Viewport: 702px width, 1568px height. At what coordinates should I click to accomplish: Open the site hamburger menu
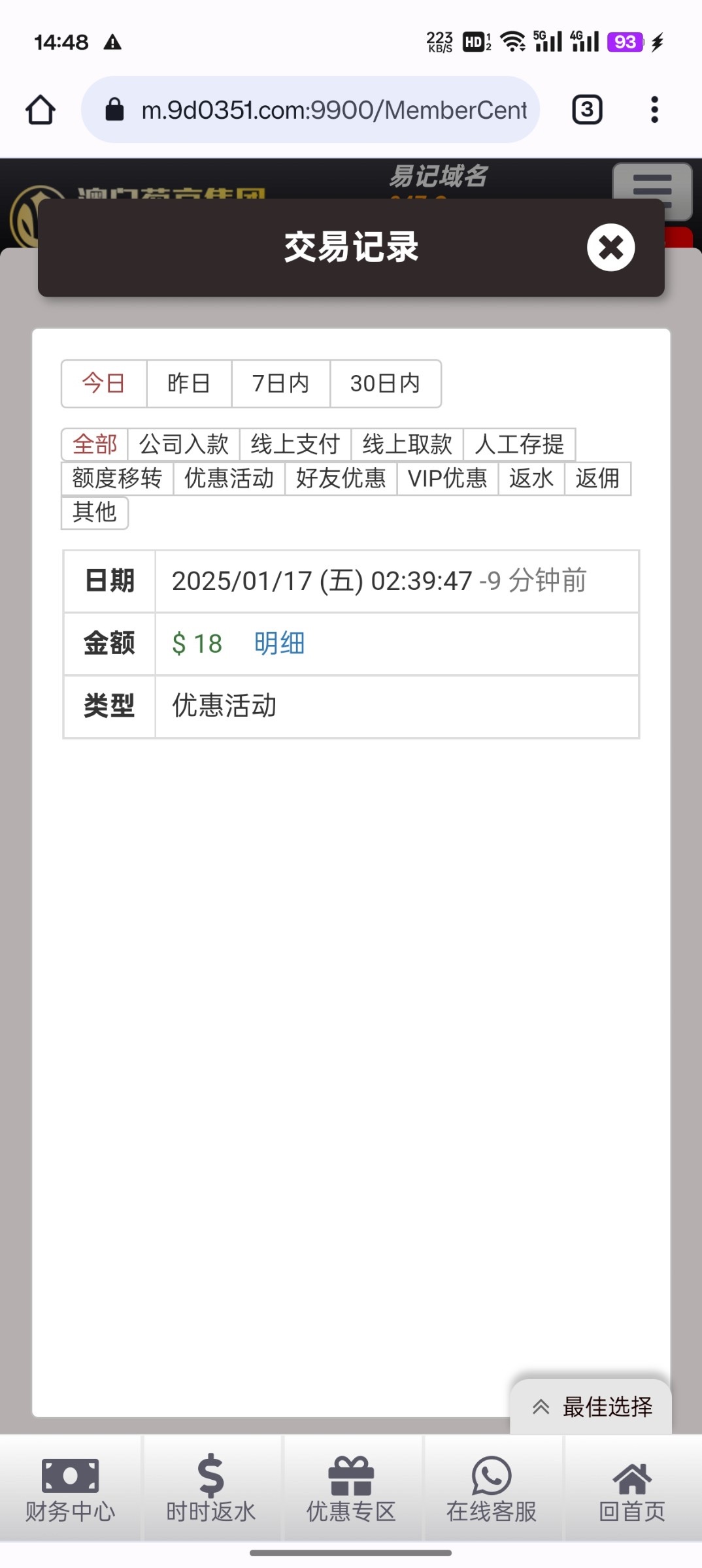(x=651, y=191)
